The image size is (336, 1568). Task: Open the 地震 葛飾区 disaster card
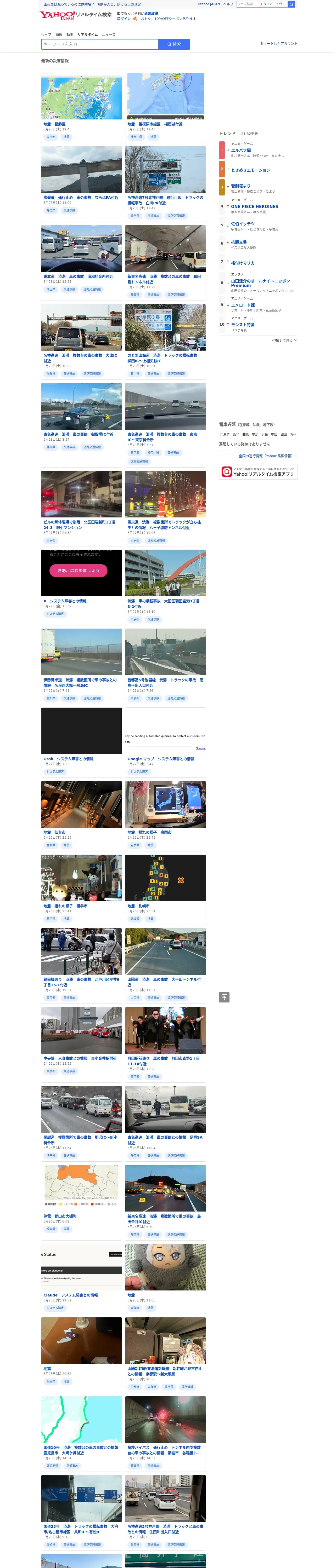[x=82, y=108]
